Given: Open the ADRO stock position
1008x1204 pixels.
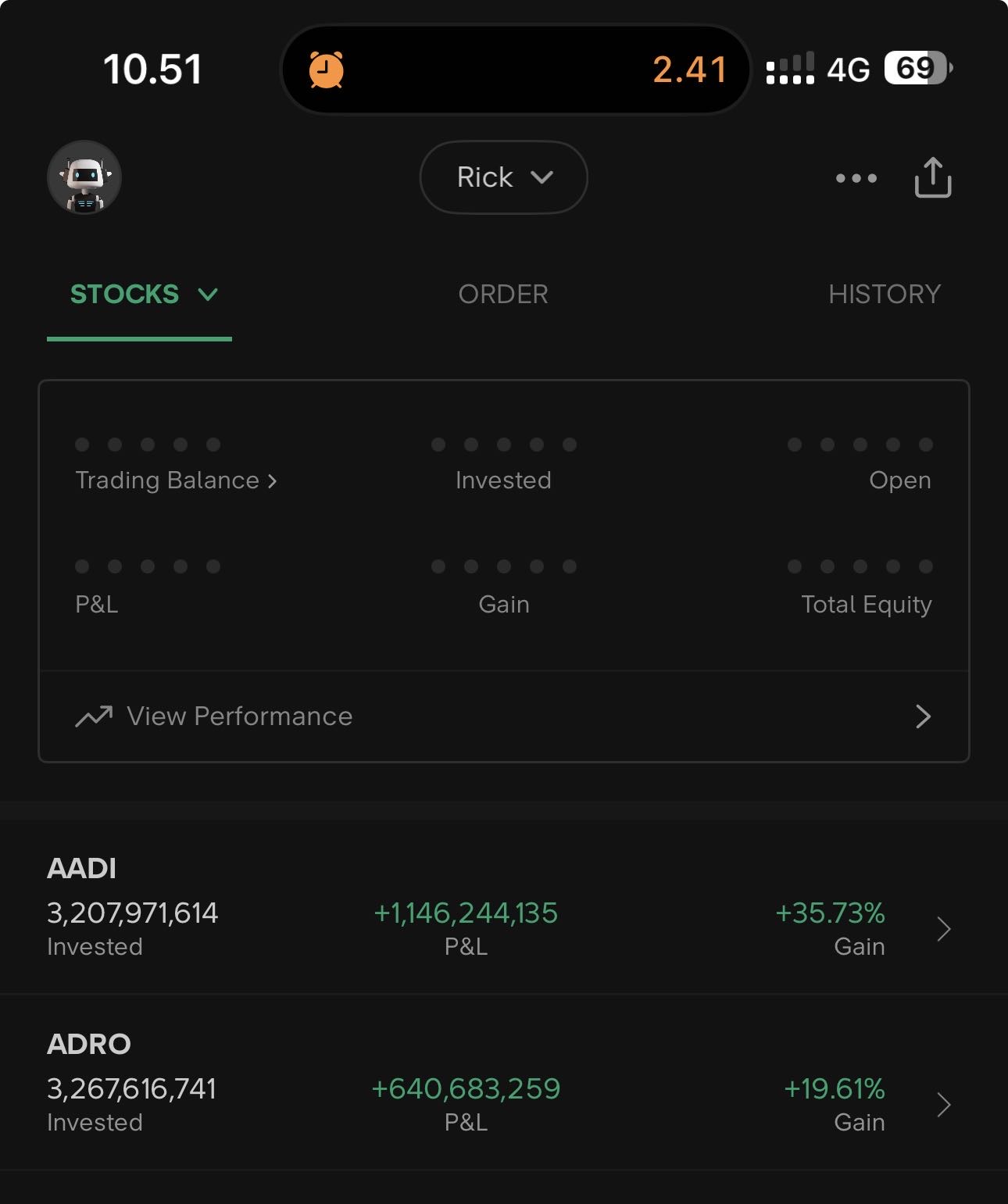Looking at the screenshot, I should pyautogui.click(x=504, y=1082).
